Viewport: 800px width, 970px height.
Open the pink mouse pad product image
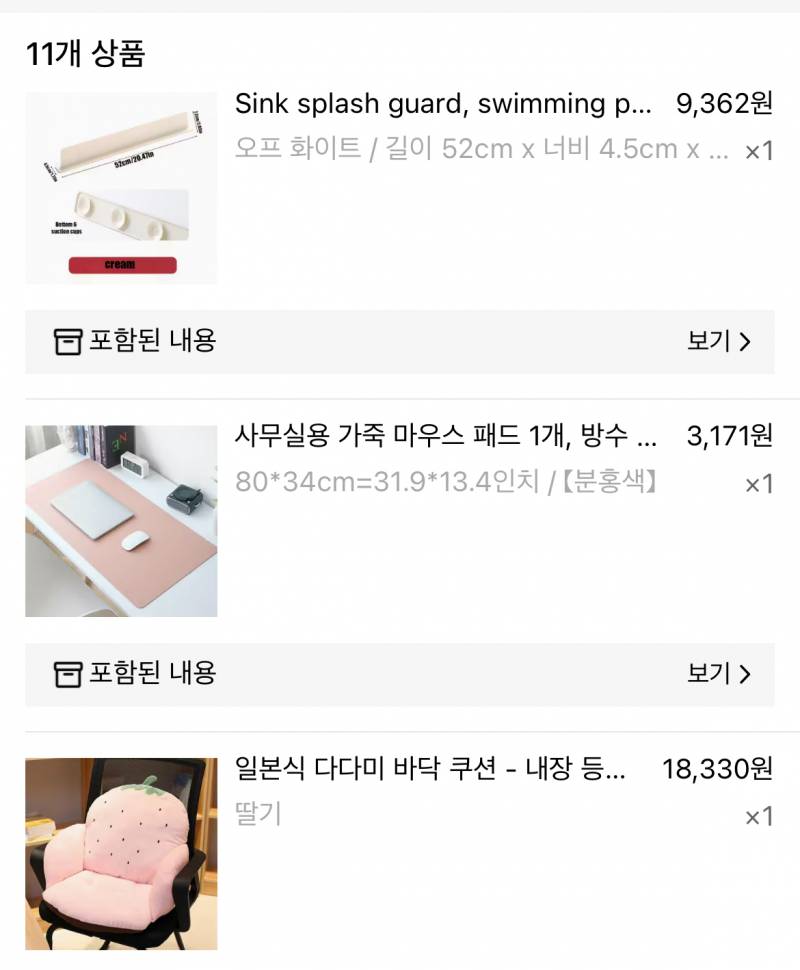coord(122,520)
